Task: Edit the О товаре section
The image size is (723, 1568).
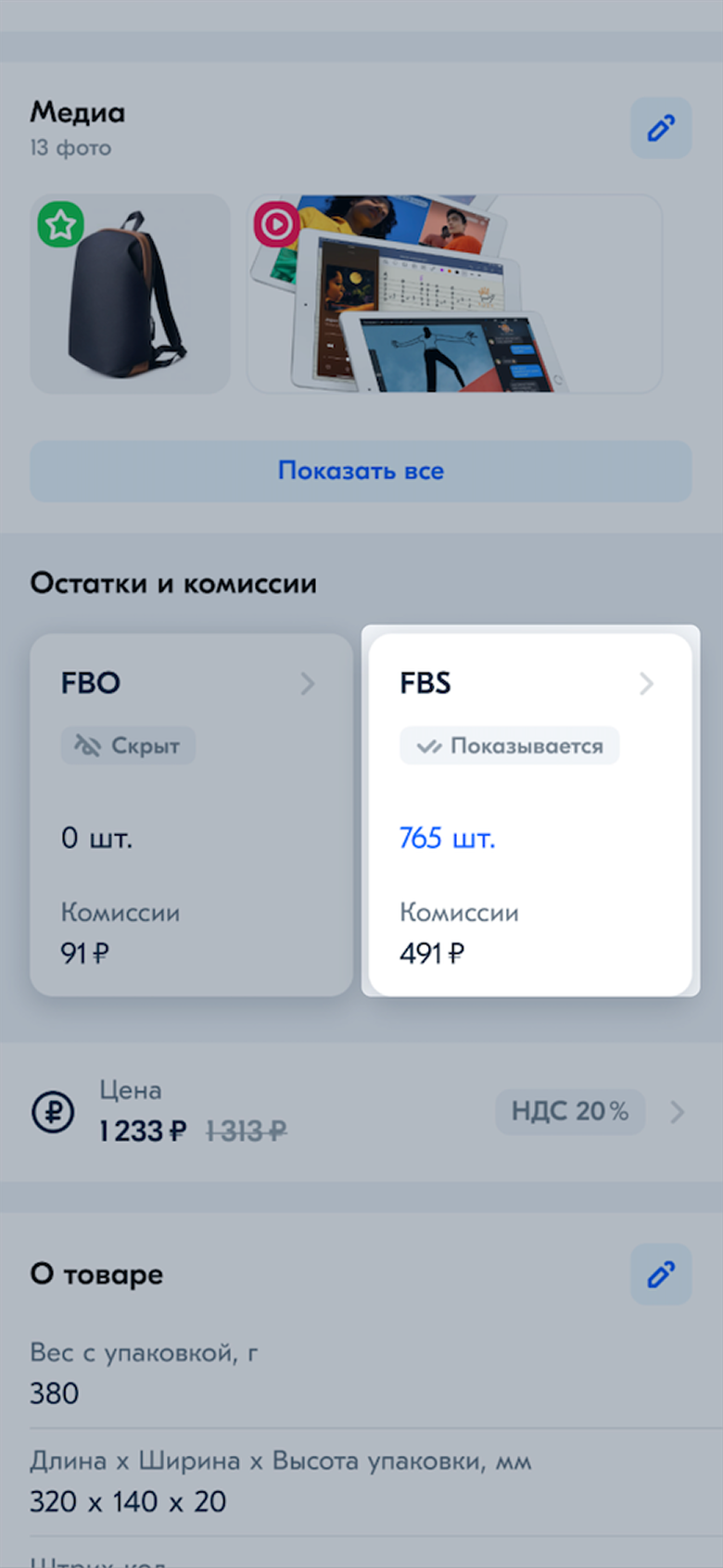Action: [x=660, y=1274]
